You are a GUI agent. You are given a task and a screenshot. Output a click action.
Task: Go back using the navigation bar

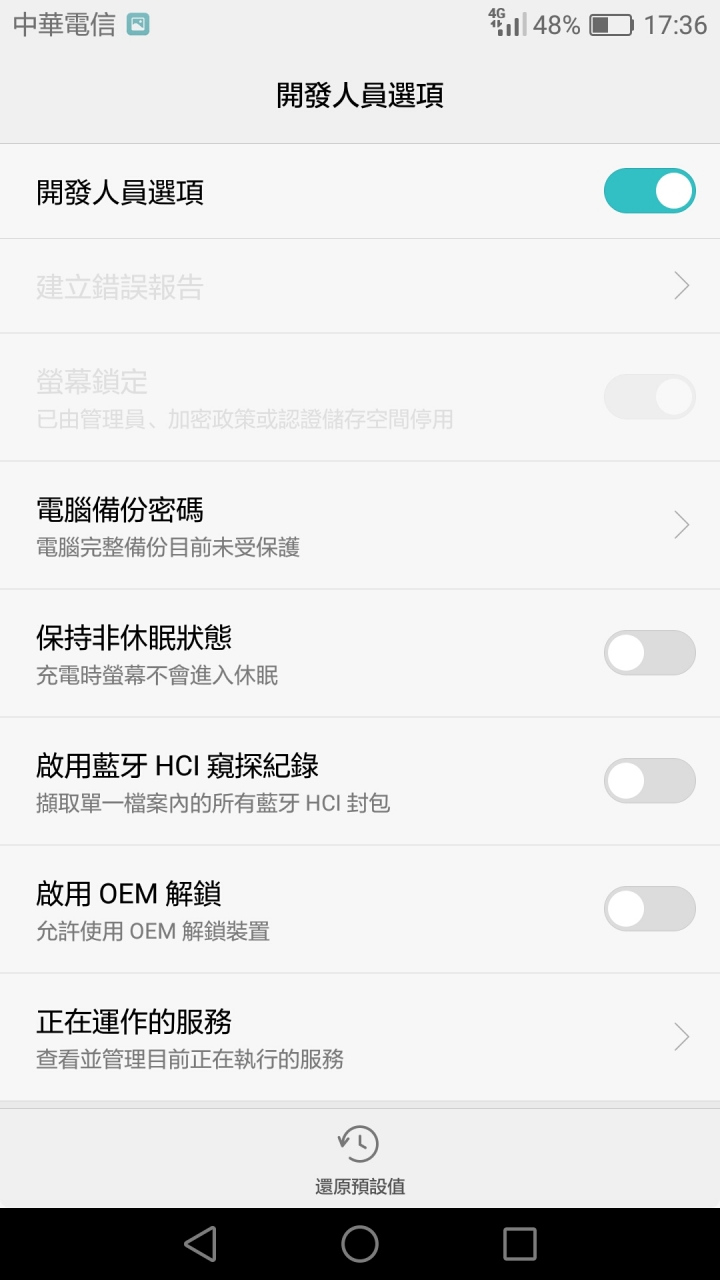[200, 1244]
